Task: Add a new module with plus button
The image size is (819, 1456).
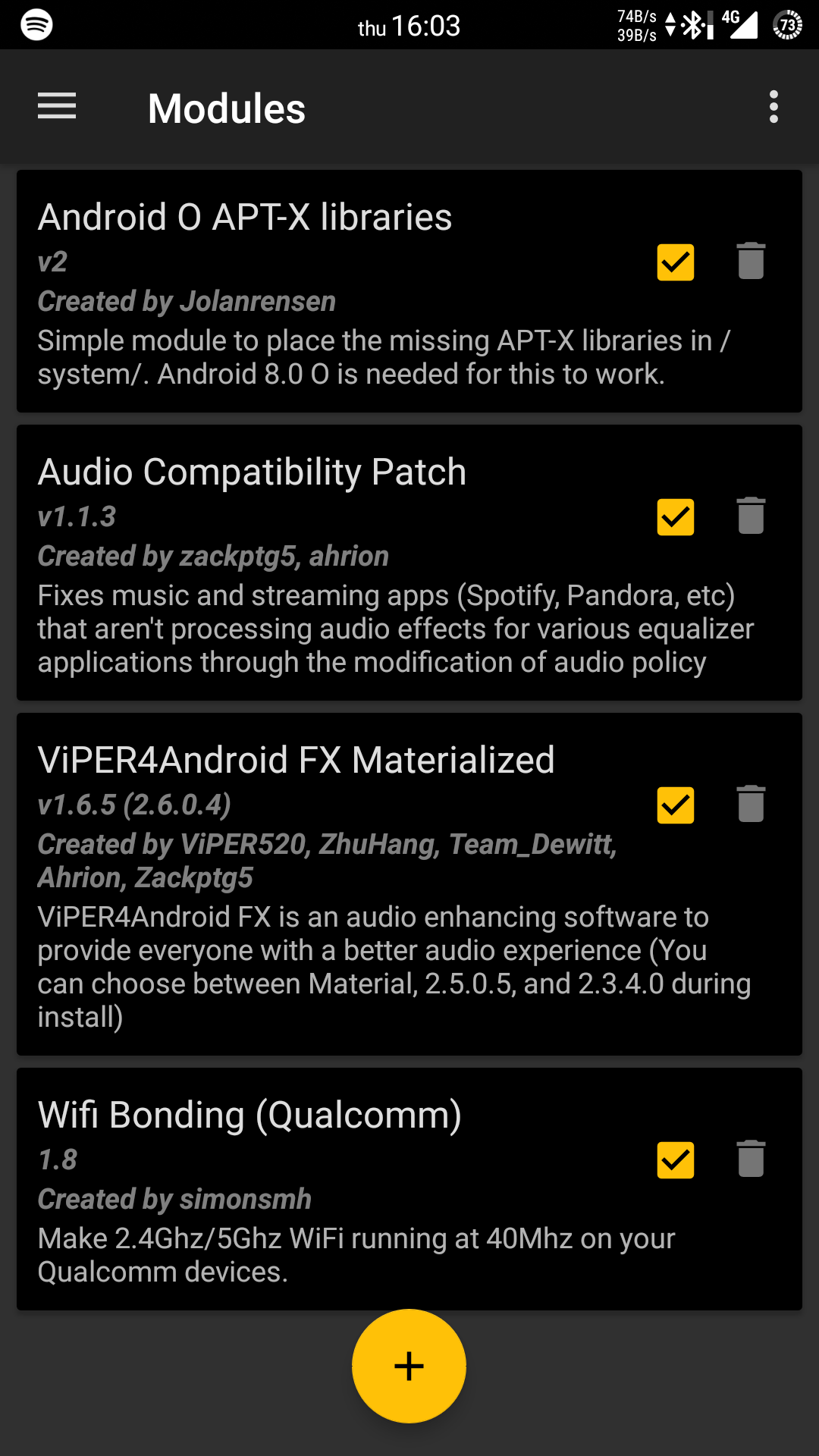Action: click(x=409, y=1367)
